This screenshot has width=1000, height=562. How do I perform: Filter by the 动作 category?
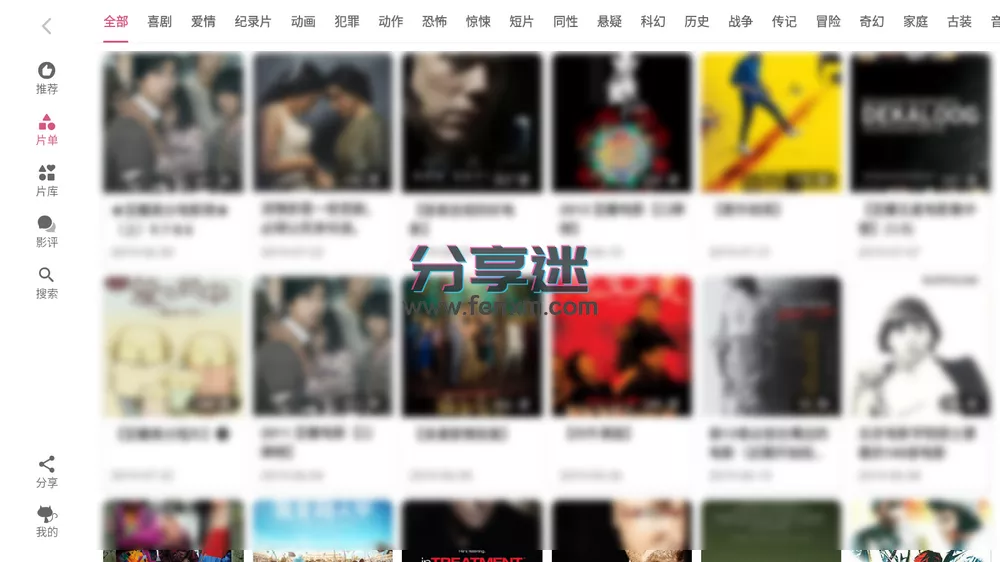coord(391,21)
